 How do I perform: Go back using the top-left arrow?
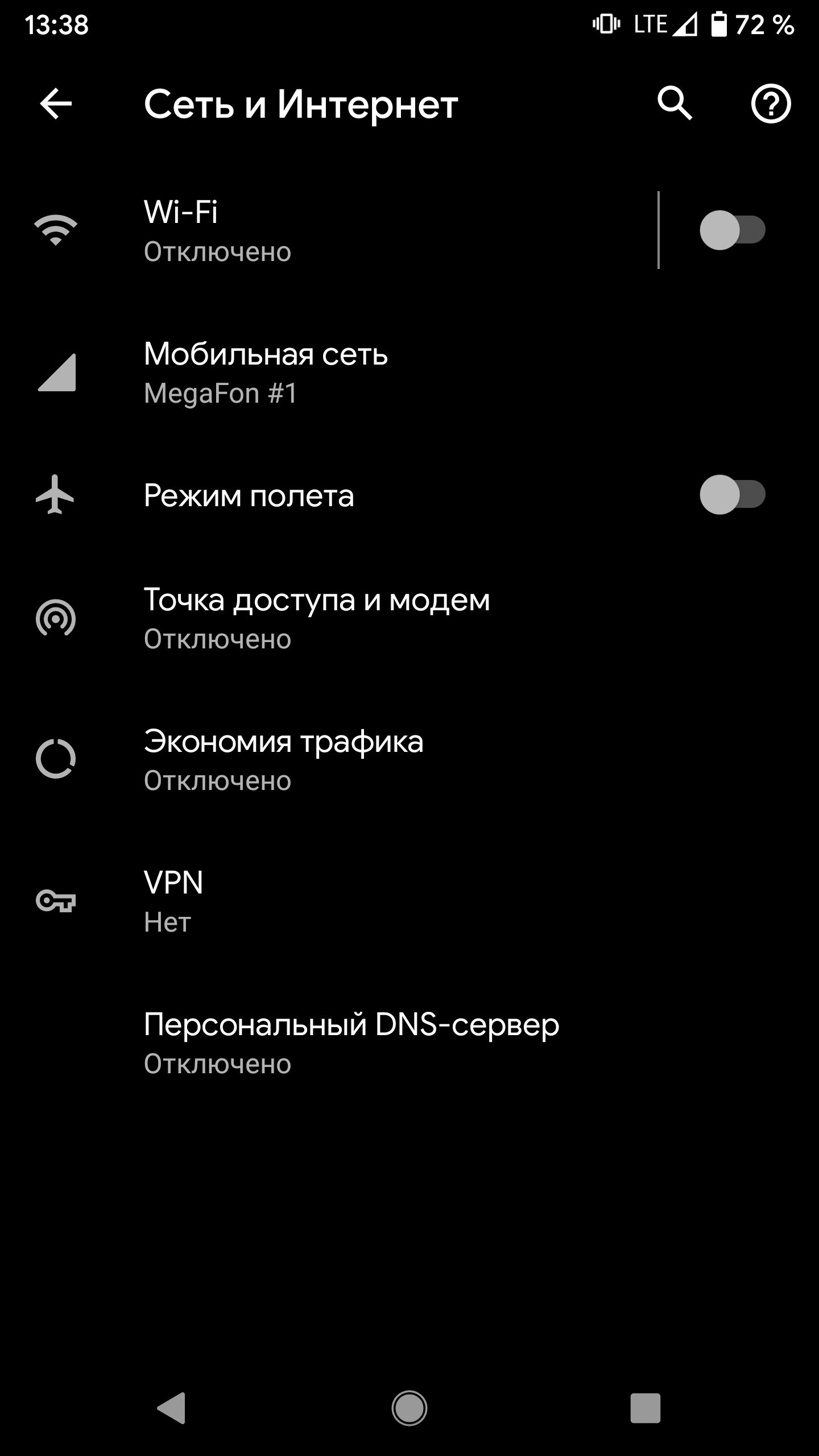click(56, 104)
